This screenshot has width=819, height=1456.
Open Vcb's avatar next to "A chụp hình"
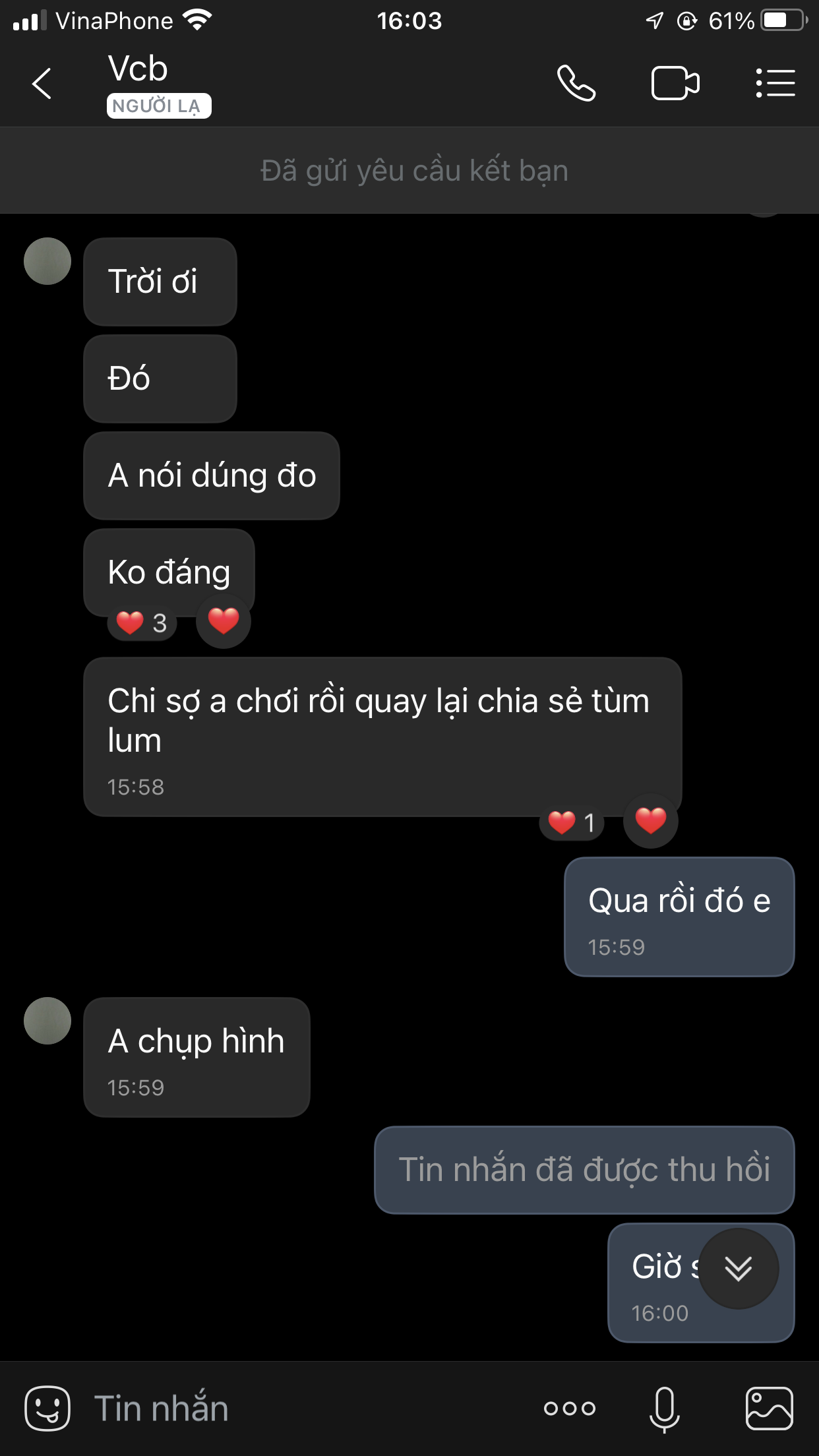click(x=47, y=1021)
